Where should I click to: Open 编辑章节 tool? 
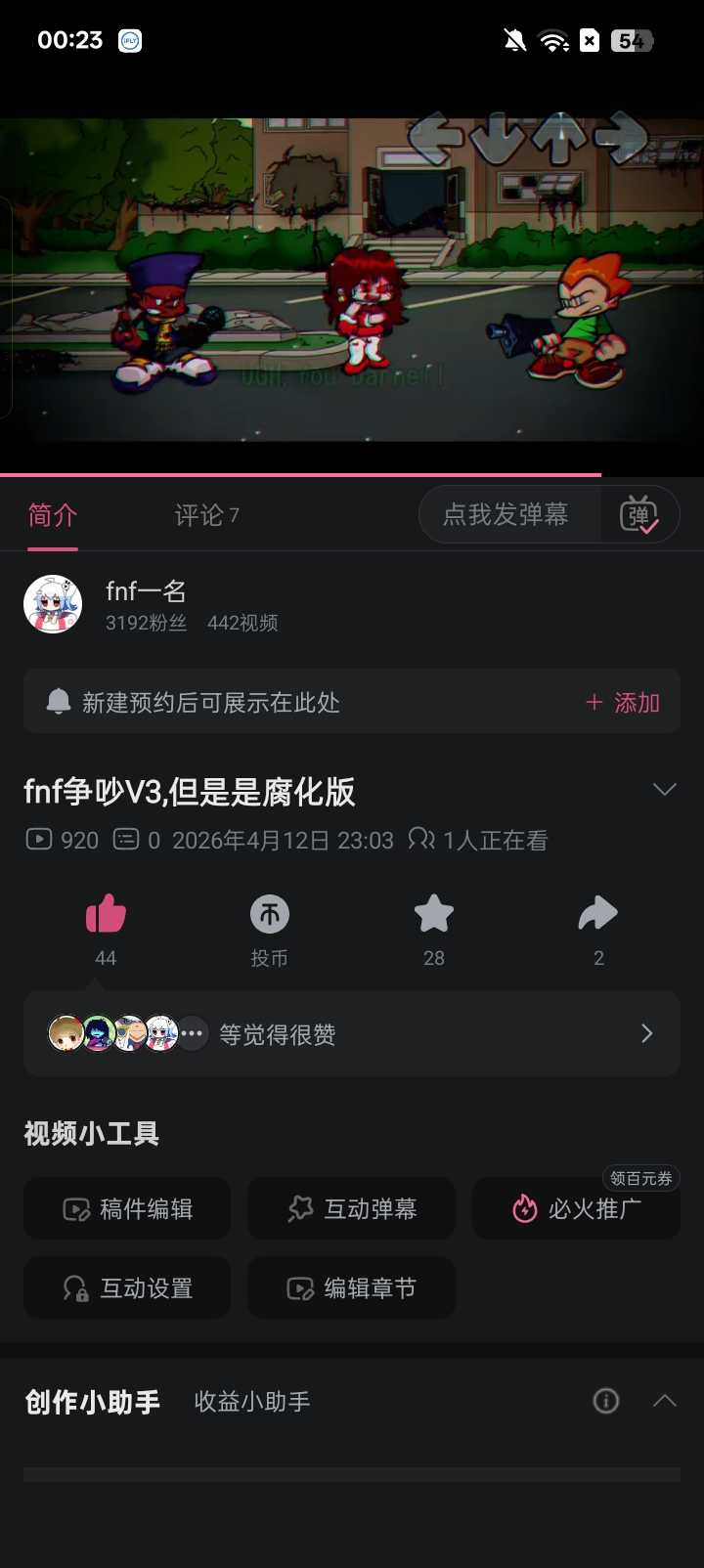(352, 1288)
